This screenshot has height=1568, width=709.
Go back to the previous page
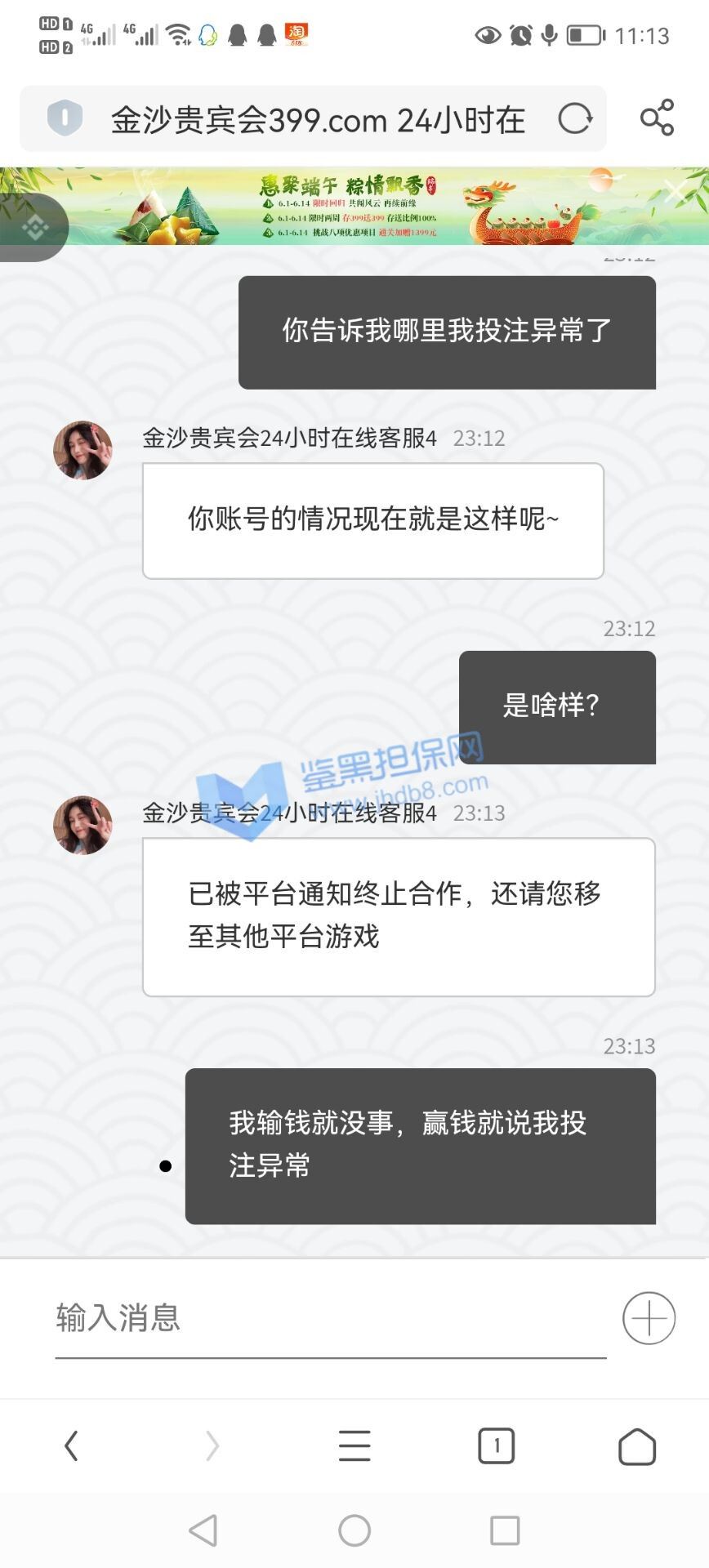point(72,1445)
